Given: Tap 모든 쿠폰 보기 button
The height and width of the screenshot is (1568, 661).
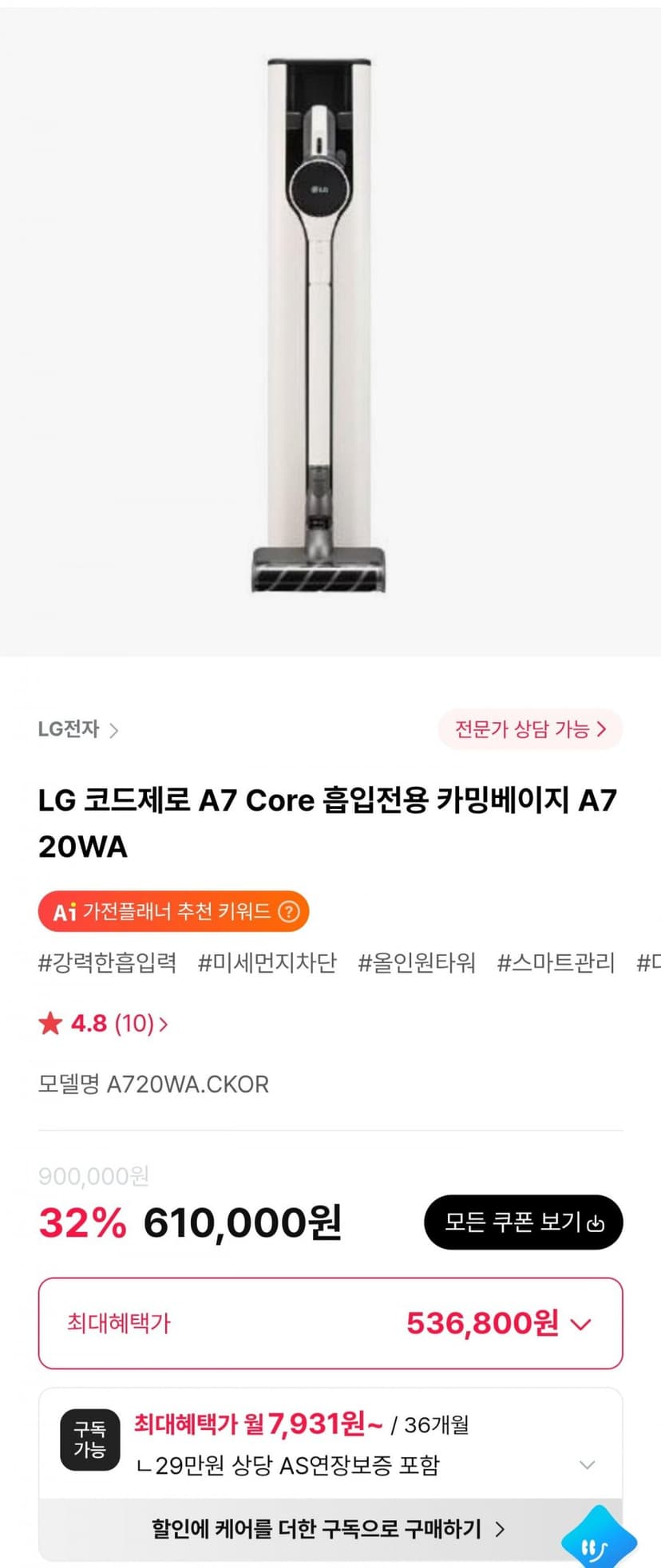Looking at the screenshot, I should pyautogui.click(x=523, y=1222).
